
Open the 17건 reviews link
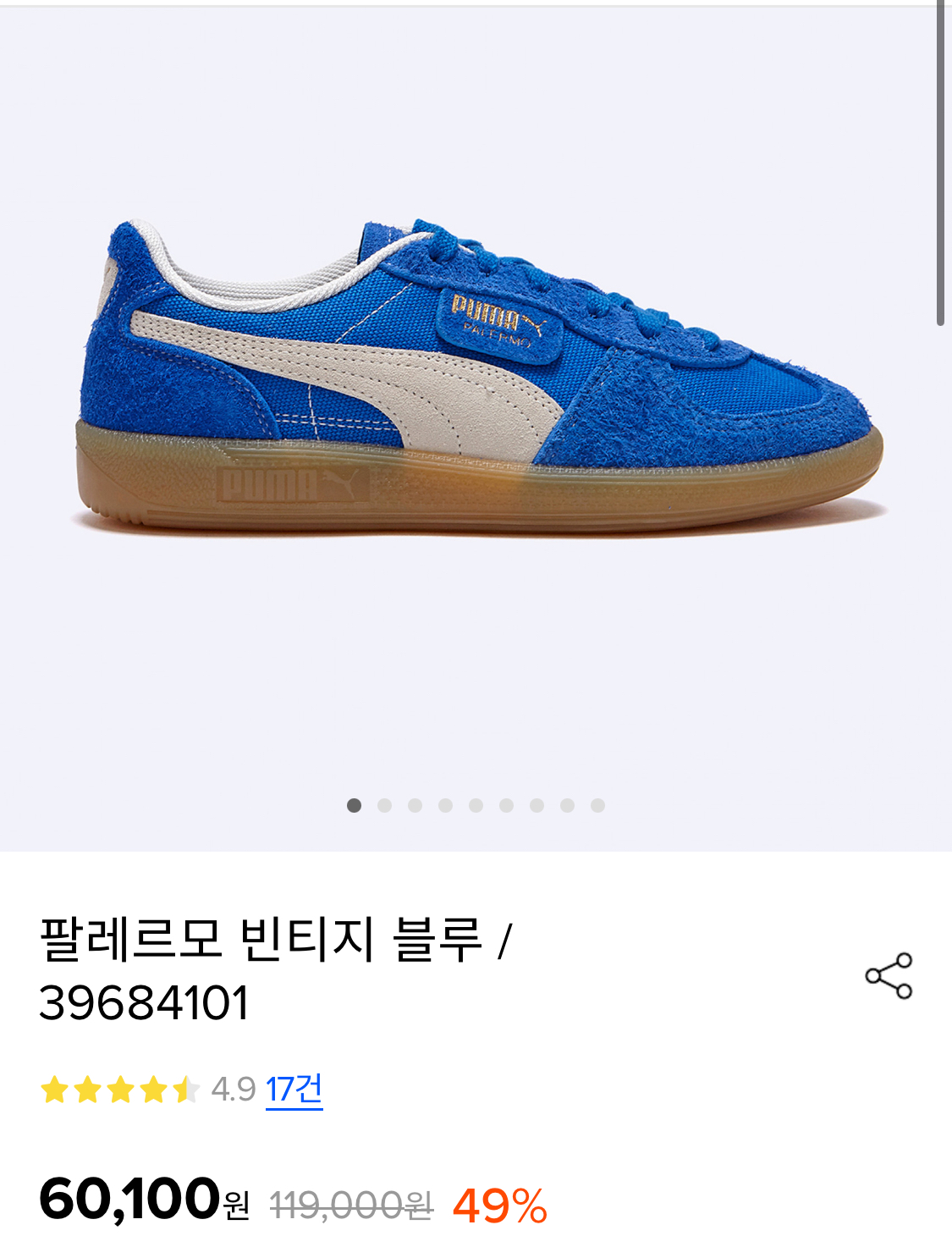pos(294,1089)
